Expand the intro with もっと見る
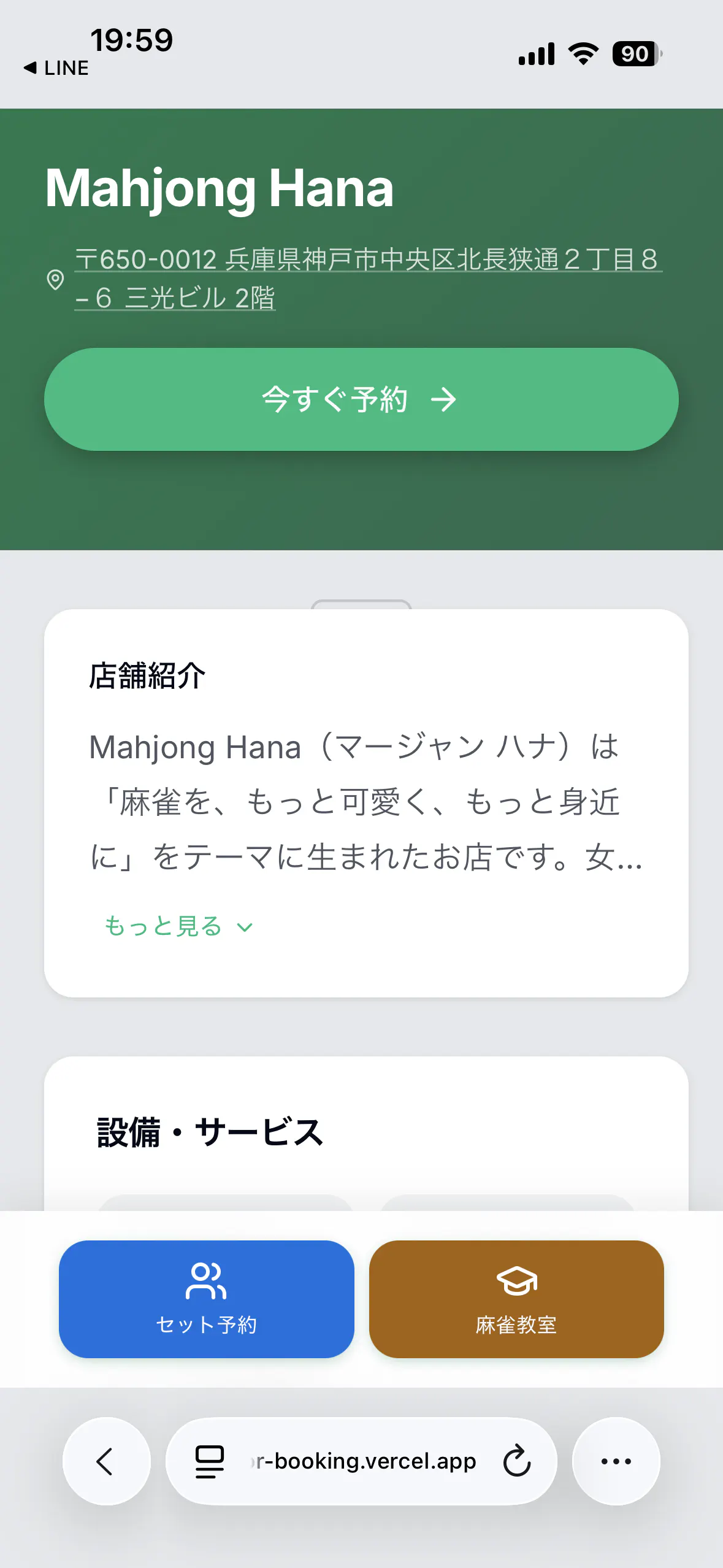 coord(178,926)
